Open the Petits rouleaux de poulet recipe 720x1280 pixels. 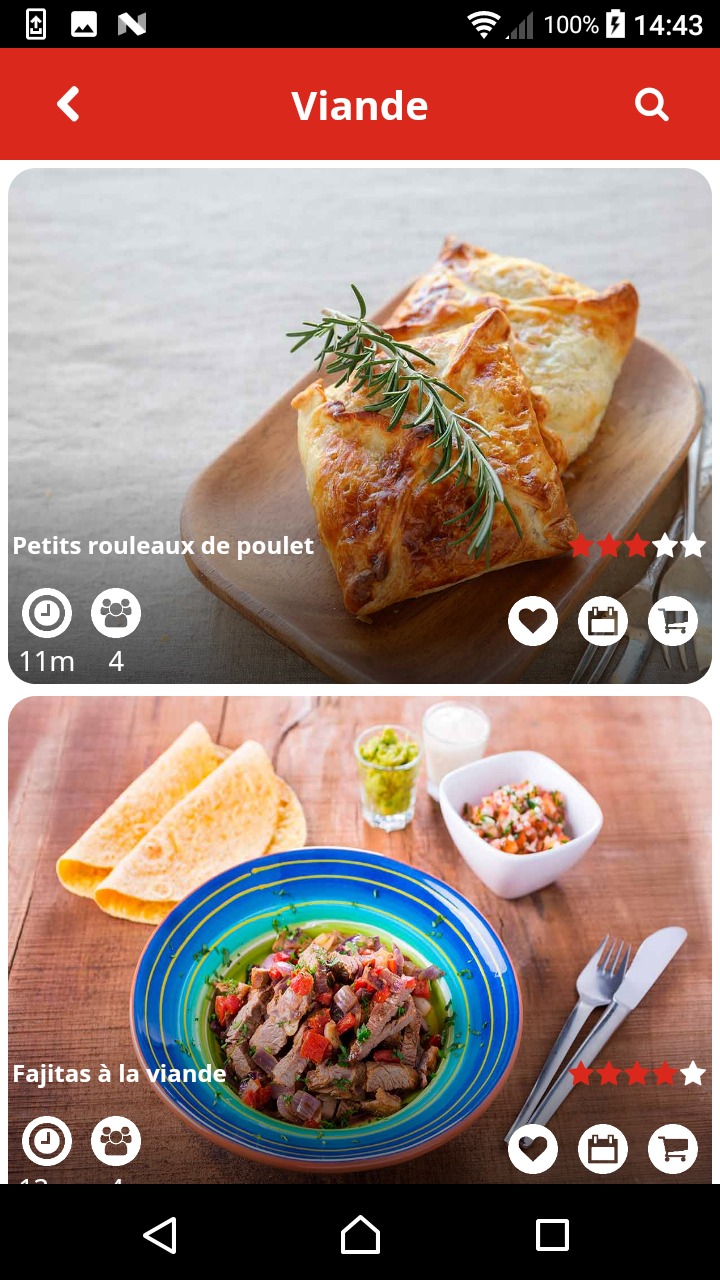tap(360, 400)
